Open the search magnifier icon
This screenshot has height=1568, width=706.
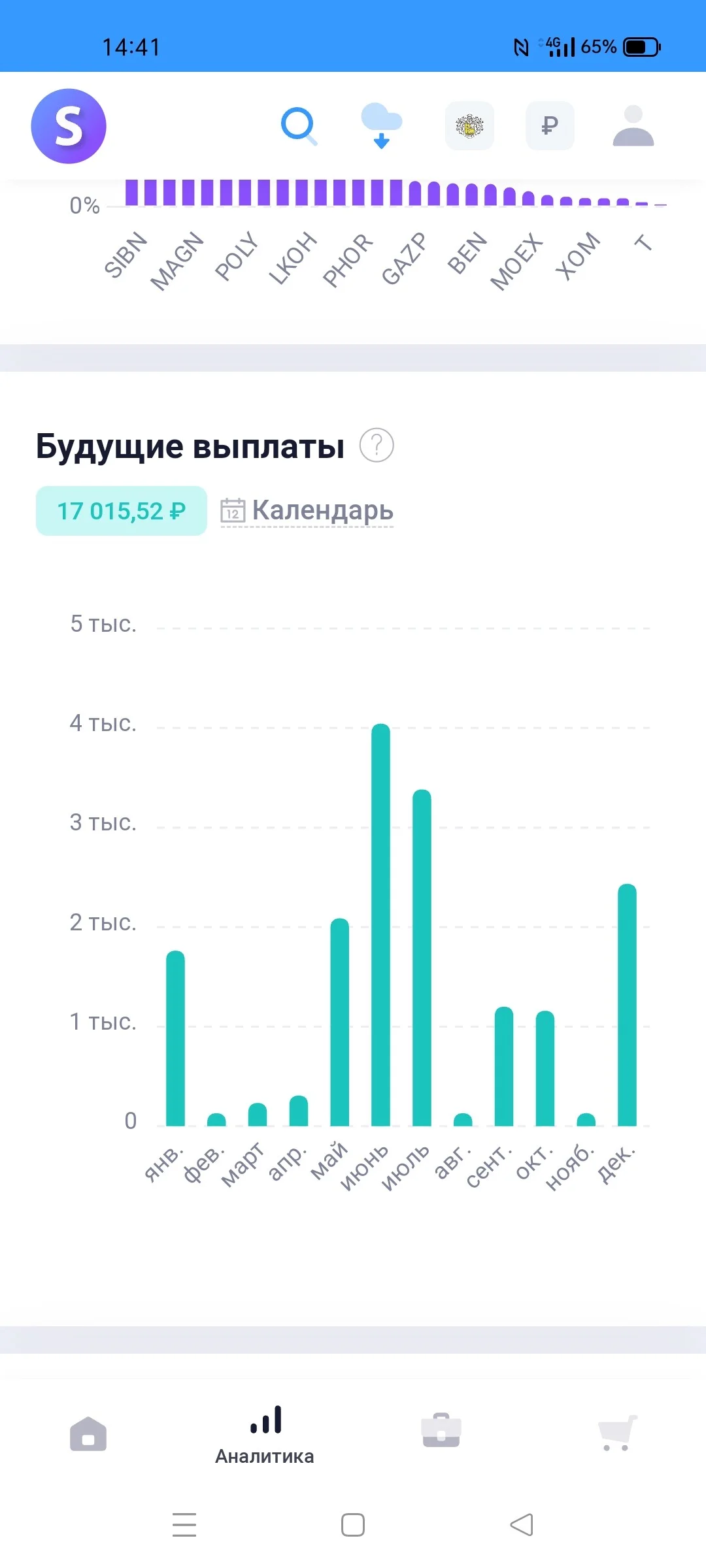299,125
